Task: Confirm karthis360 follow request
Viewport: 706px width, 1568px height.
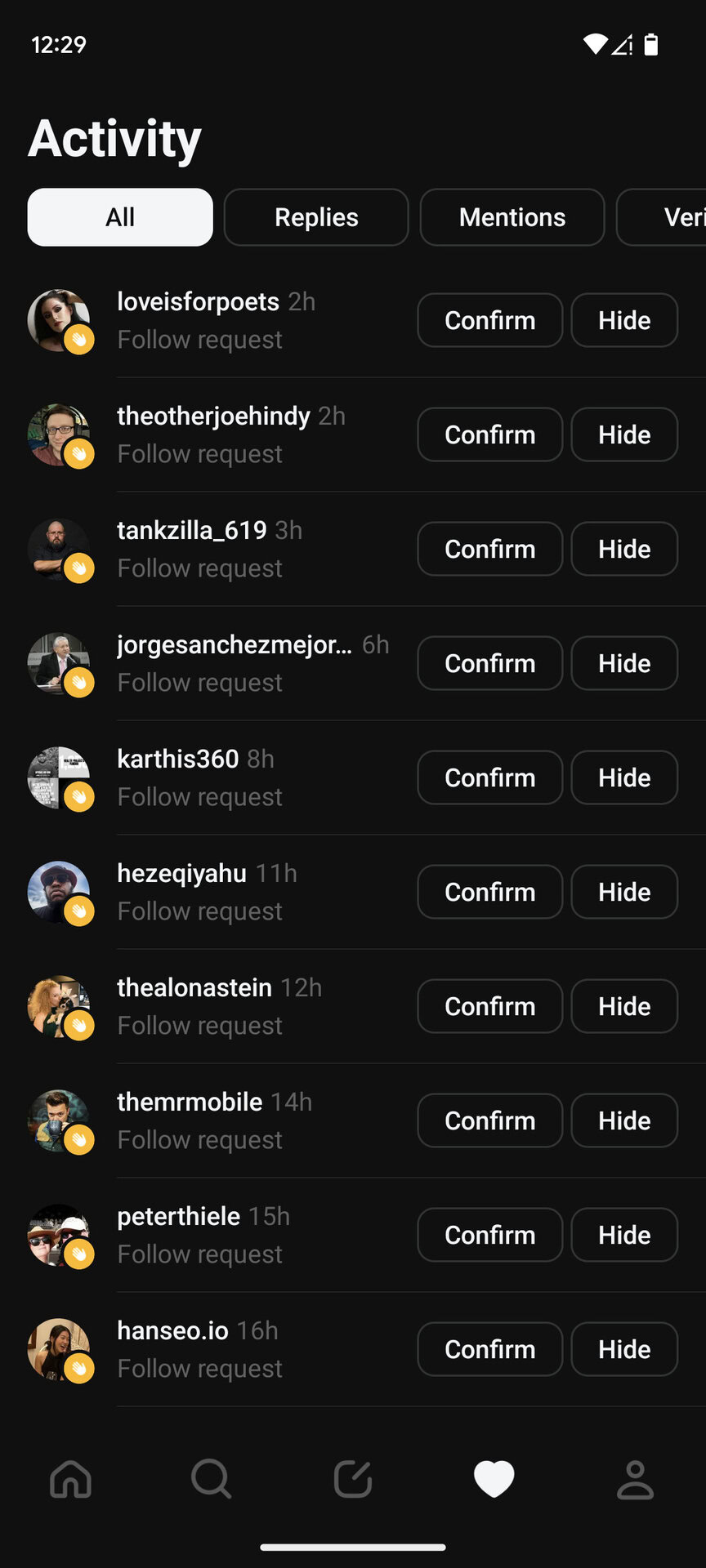Action: [489, 777]
